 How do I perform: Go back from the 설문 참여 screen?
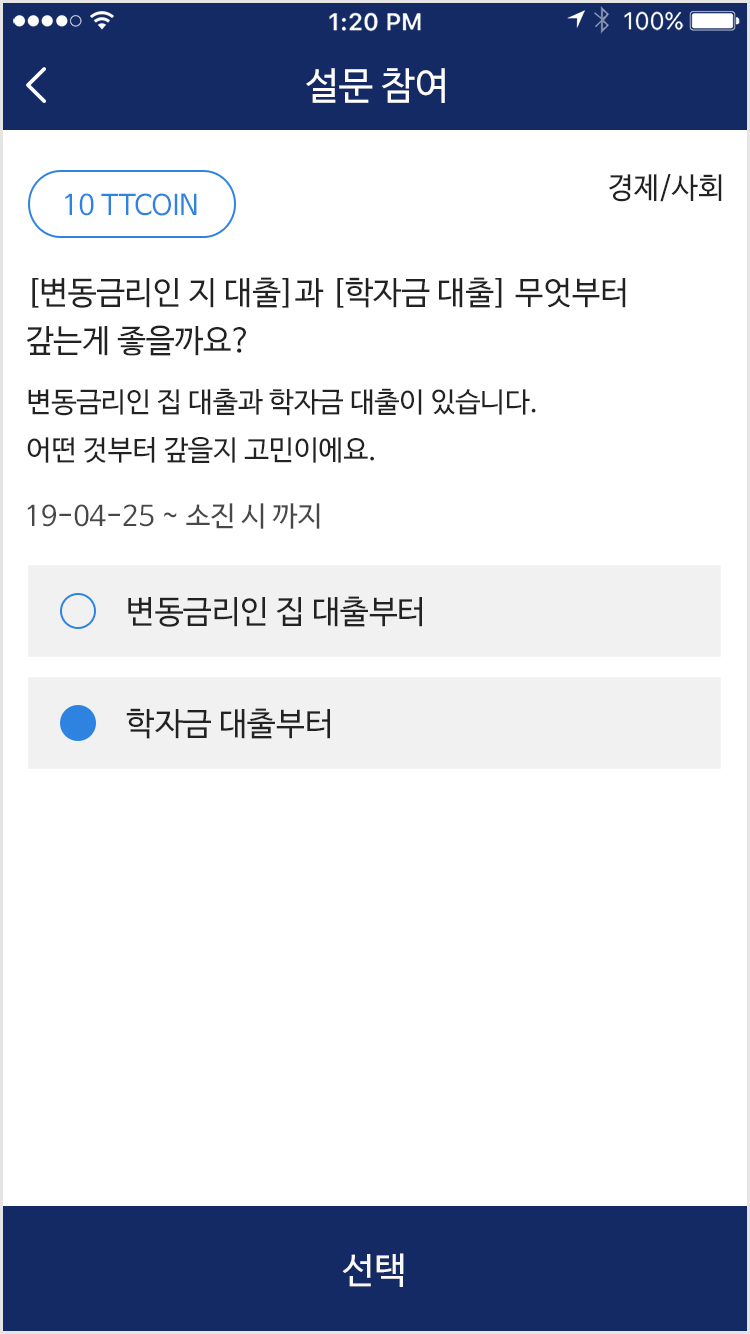[37, 86]
